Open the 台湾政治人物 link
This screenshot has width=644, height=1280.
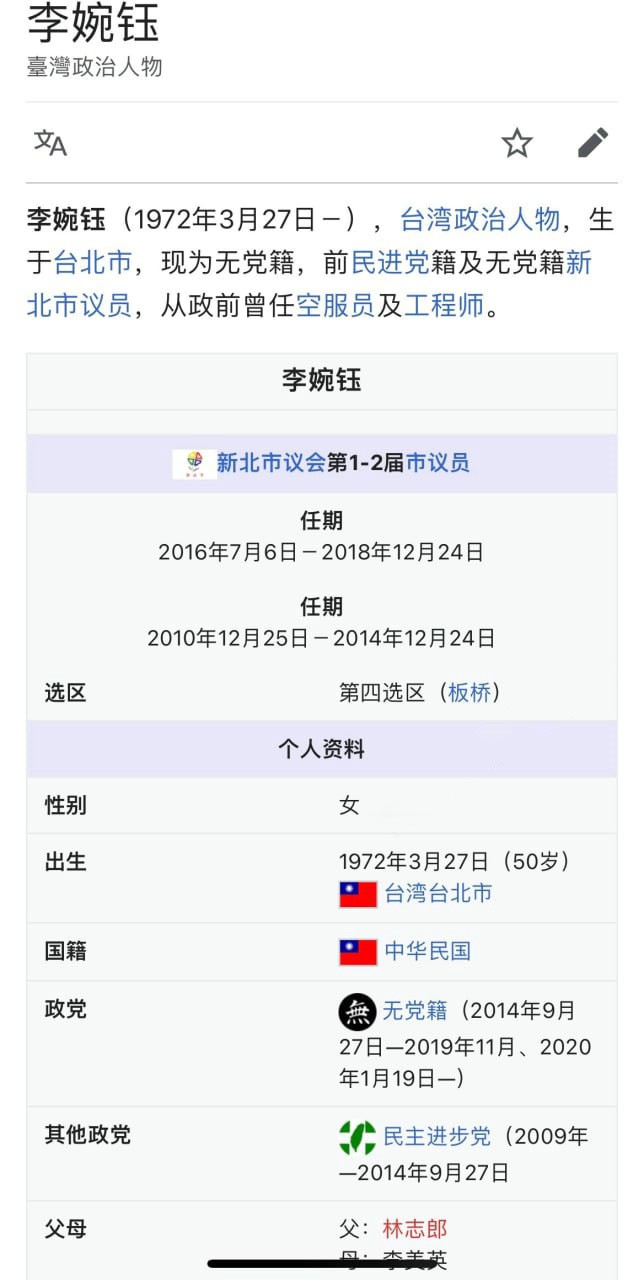pyautogui.click(x=480, y=219)
